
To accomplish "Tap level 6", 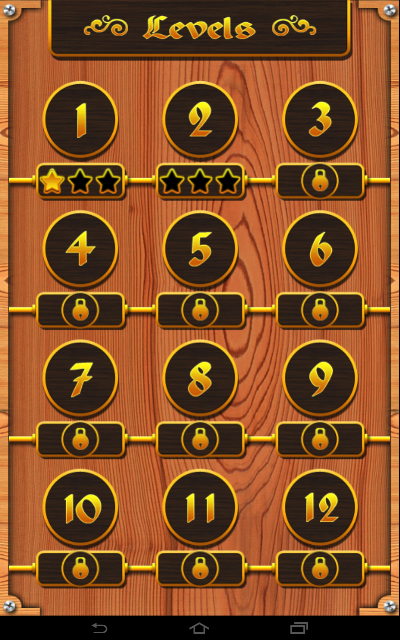I will click(x=320, y=249).
